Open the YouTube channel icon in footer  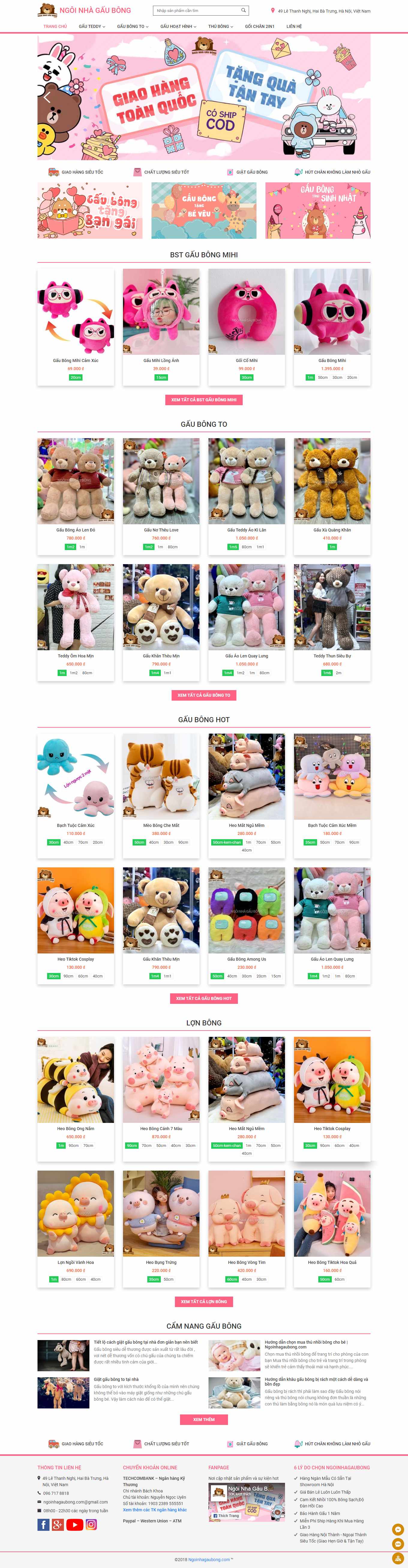pos(74,1525)
